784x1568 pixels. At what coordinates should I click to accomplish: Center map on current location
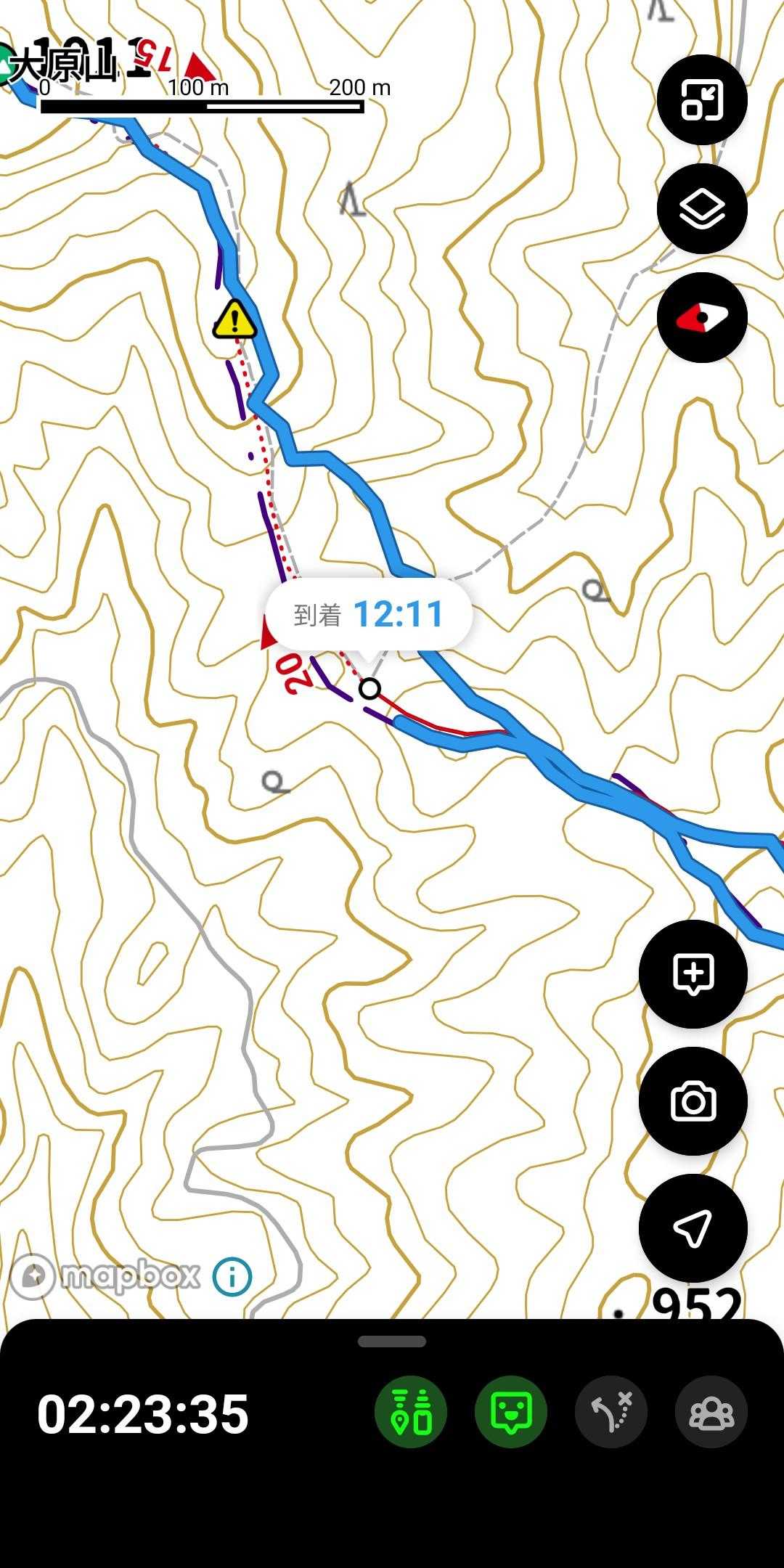click(x=693, y=1228)
